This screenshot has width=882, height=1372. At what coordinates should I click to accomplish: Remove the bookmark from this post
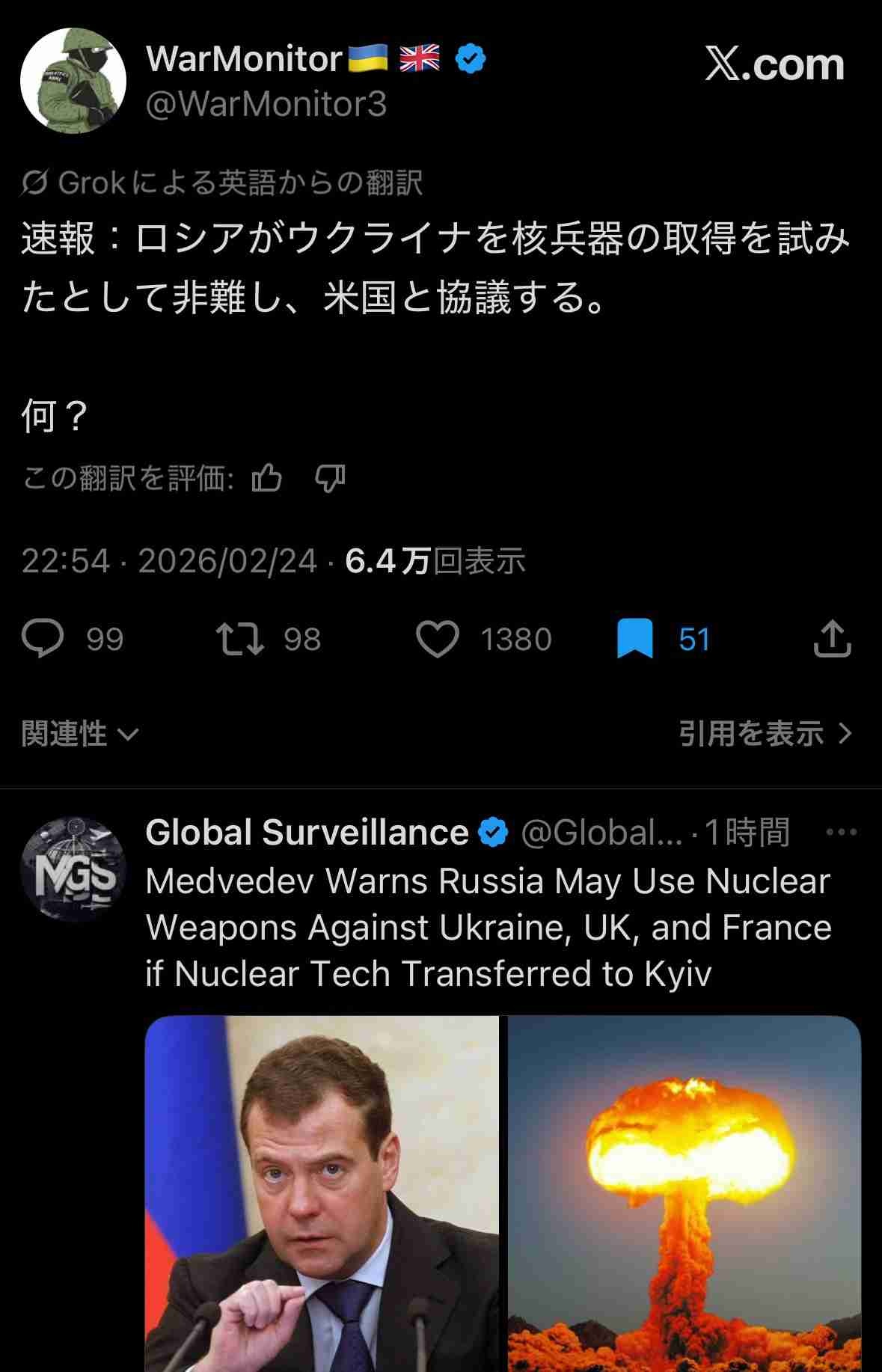pos(634,640)
